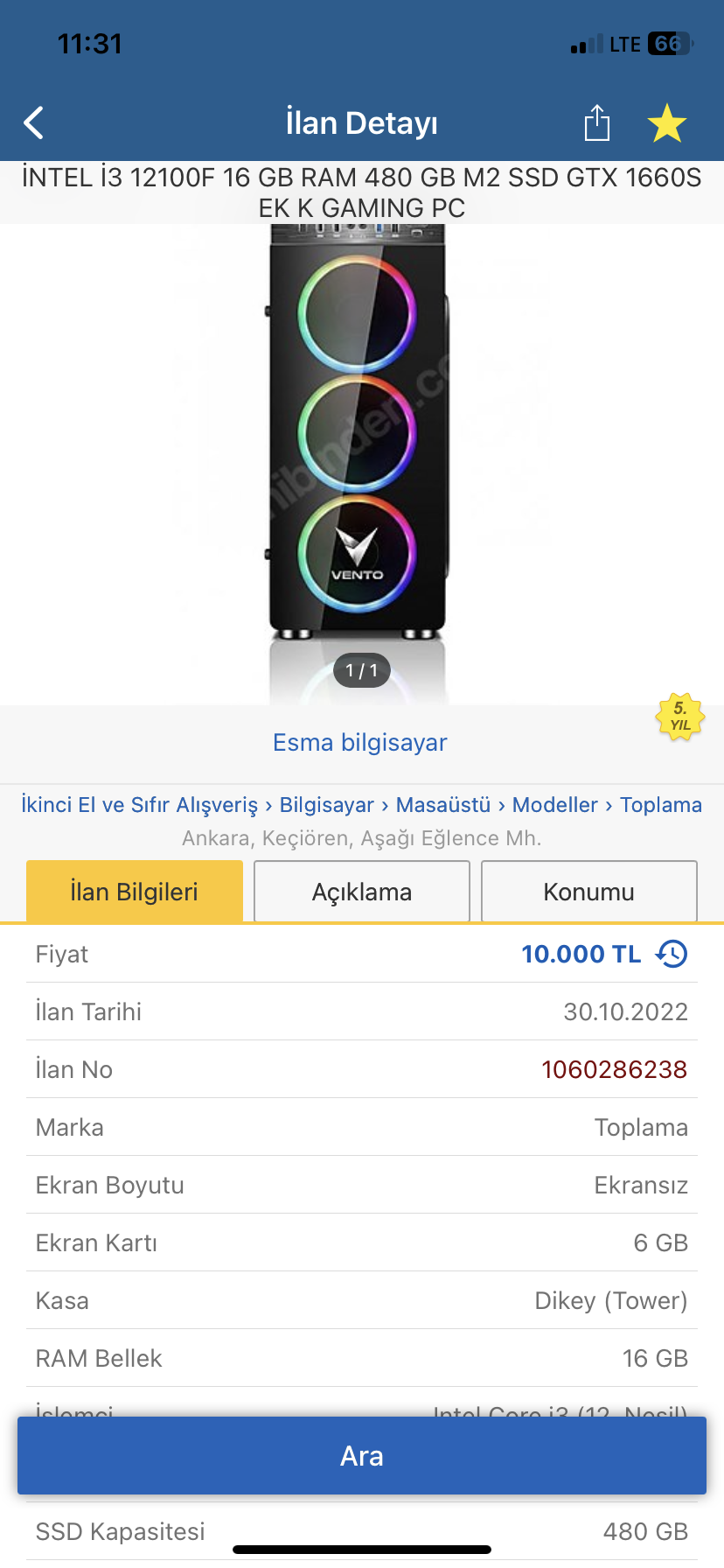Screen dimensions: 724x1568
Task: Open the gaming PC product photo
Action: 357,437
